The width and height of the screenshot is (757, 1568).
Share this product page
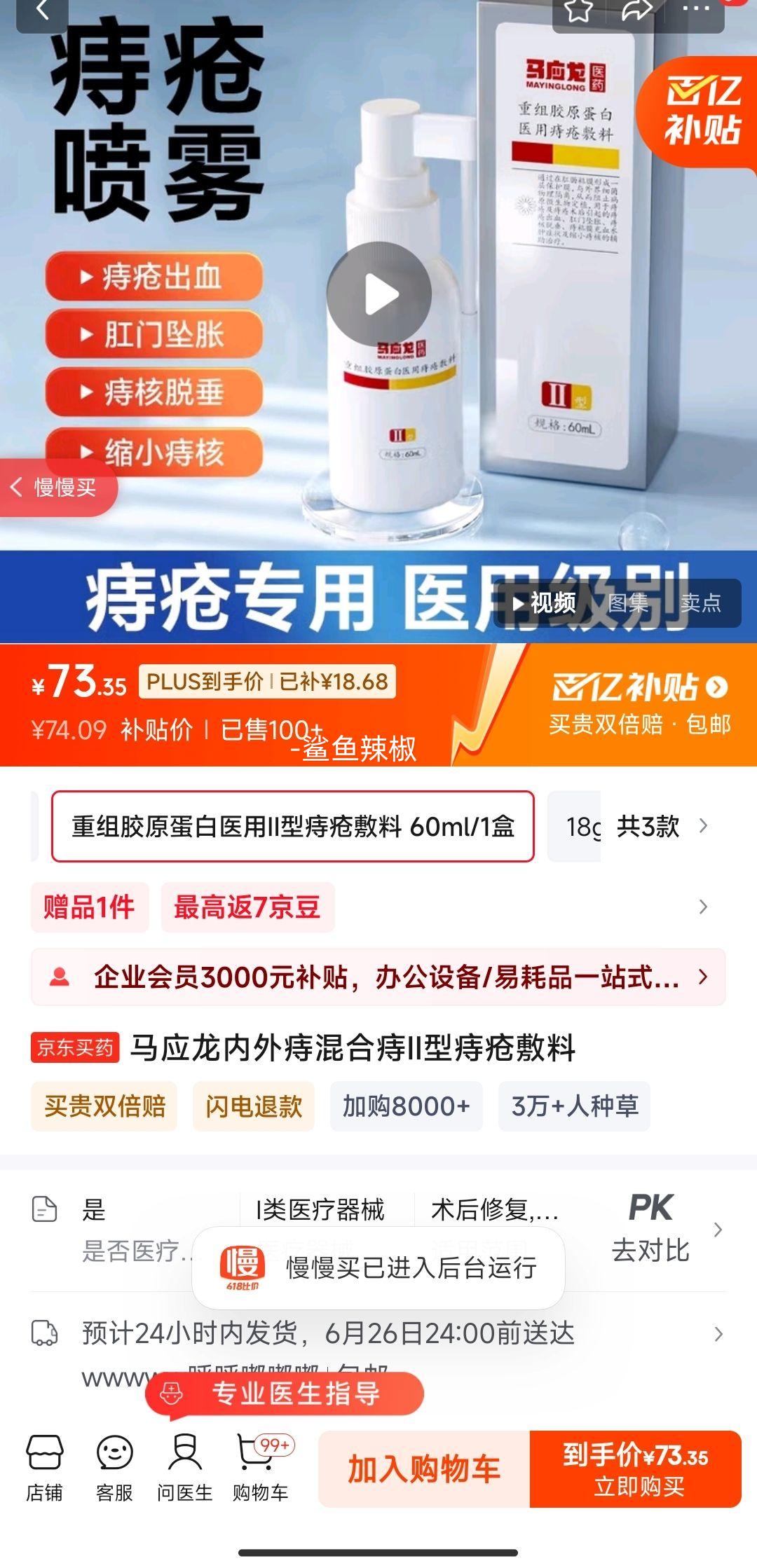click(636, 11)
